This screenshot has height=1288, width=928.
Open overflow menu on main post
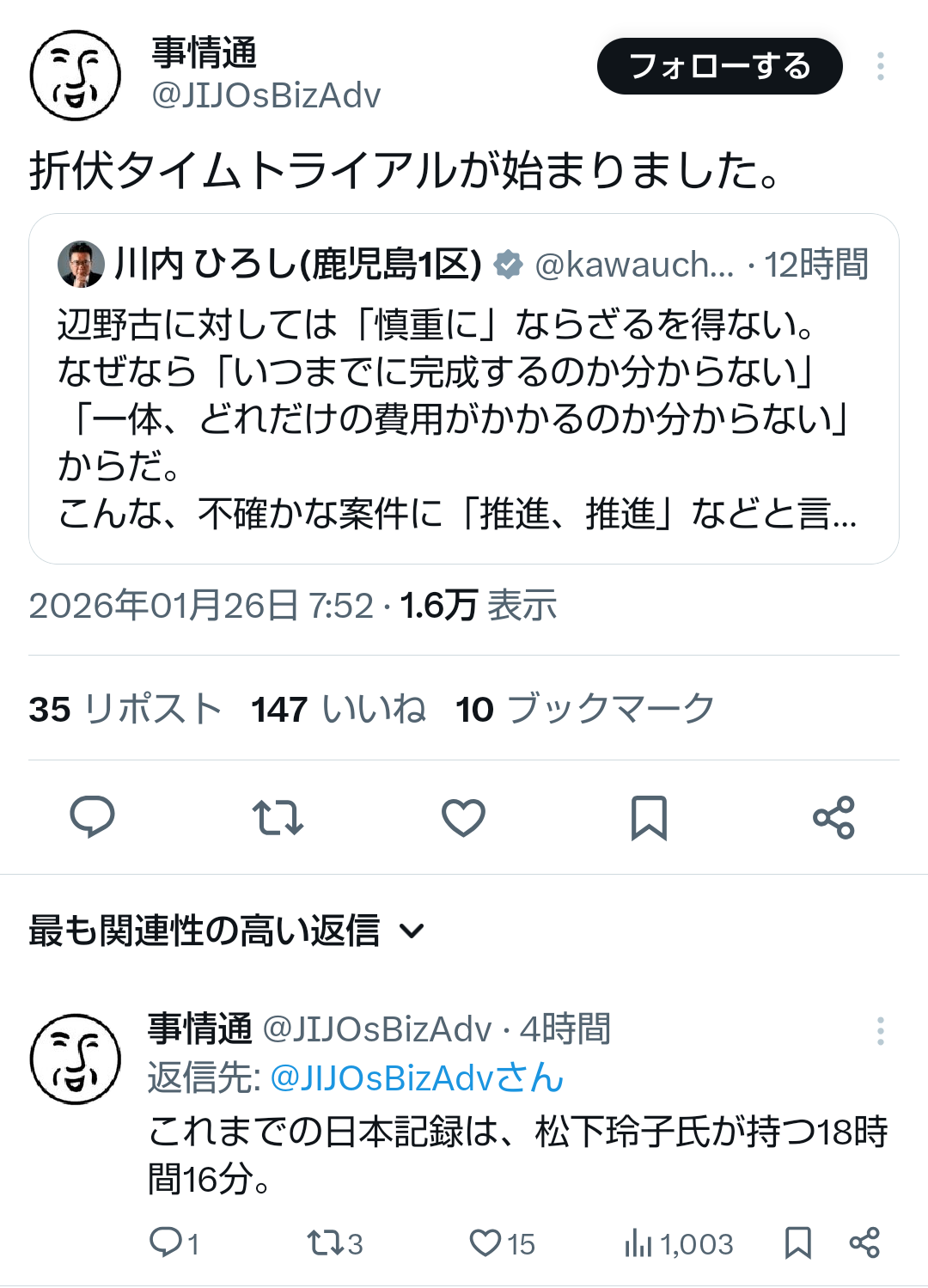880,66
